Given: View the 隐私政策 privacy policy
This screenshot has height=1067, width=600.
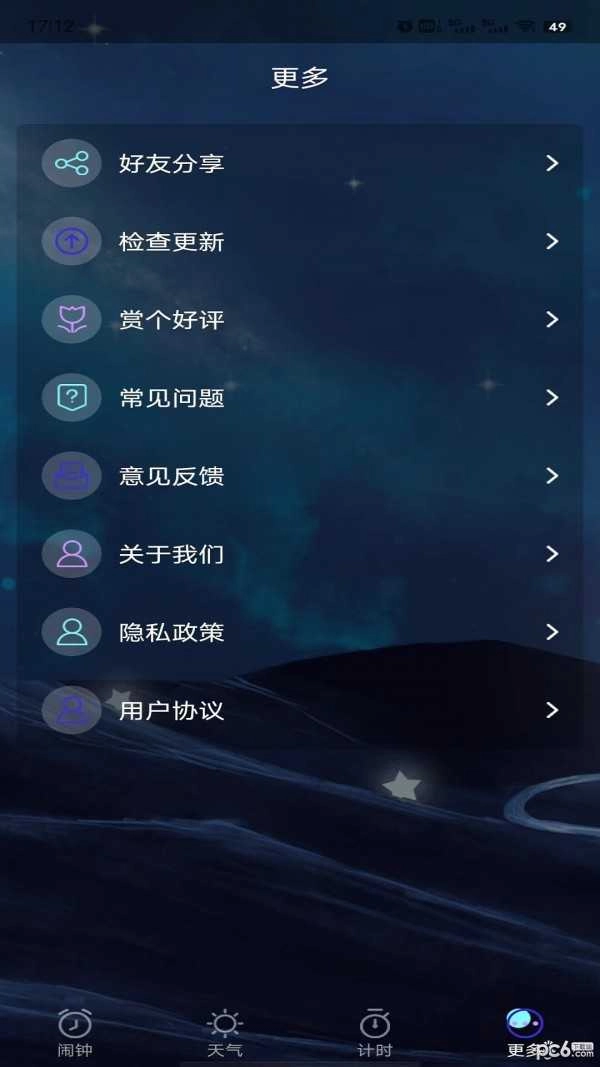Looking at the screenshot, I should click(x=300, y=632).
